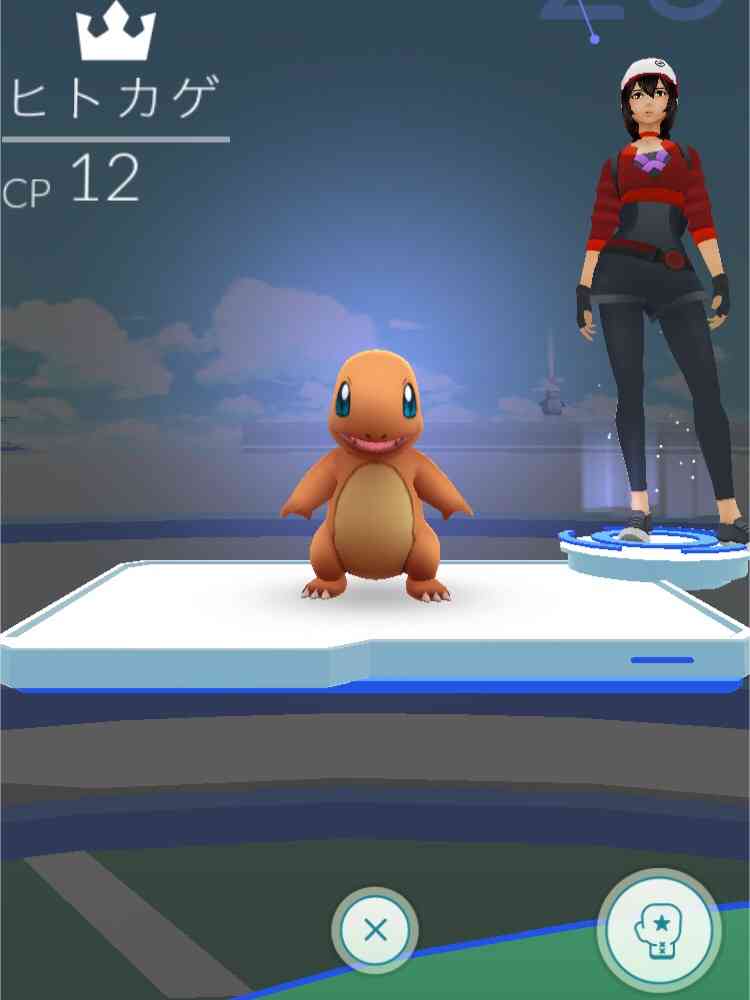Viewport: 750px width, 1000px height.
Task: Dismiss the gym screen with the X button
Action: tap(375, 928)
